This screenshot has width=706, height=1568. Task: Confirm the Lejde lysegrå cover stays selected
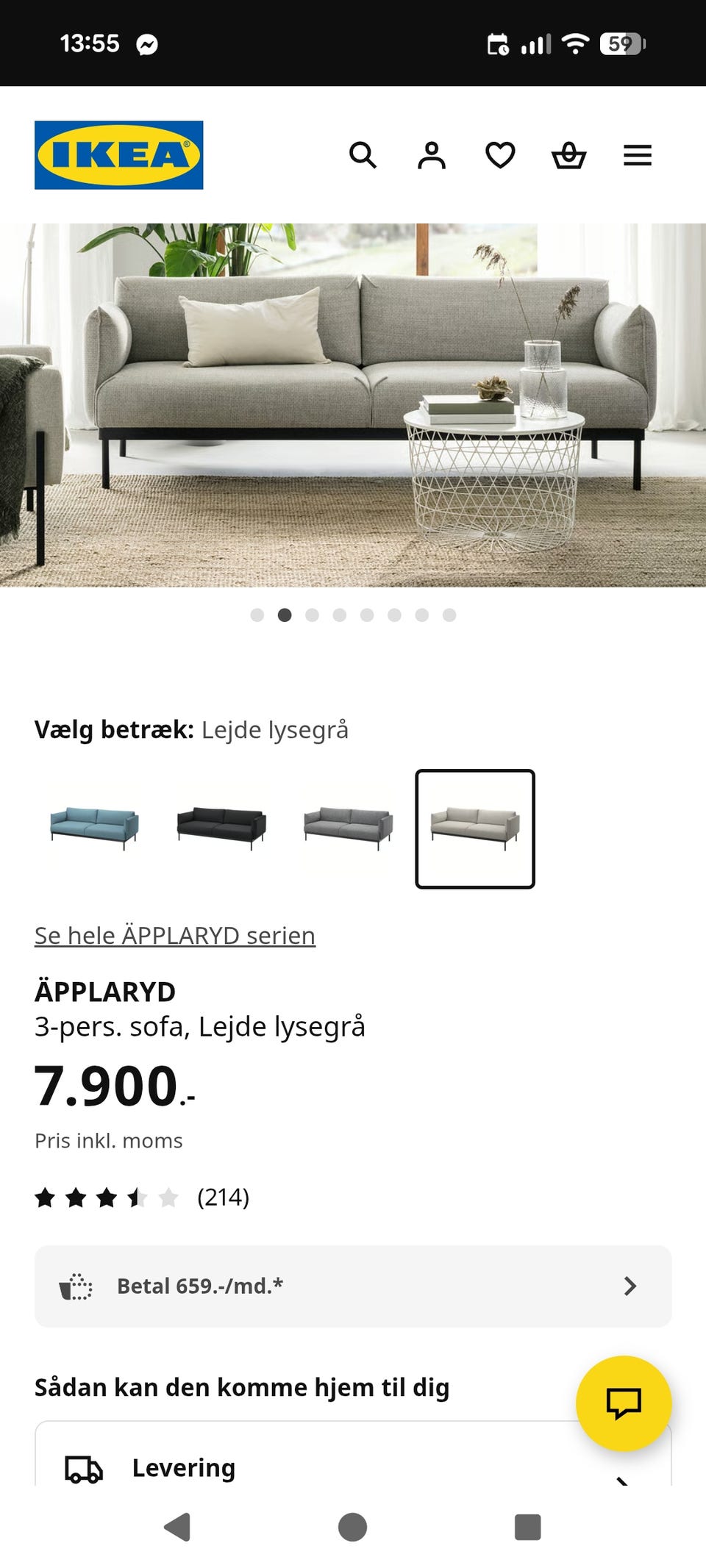475,826
